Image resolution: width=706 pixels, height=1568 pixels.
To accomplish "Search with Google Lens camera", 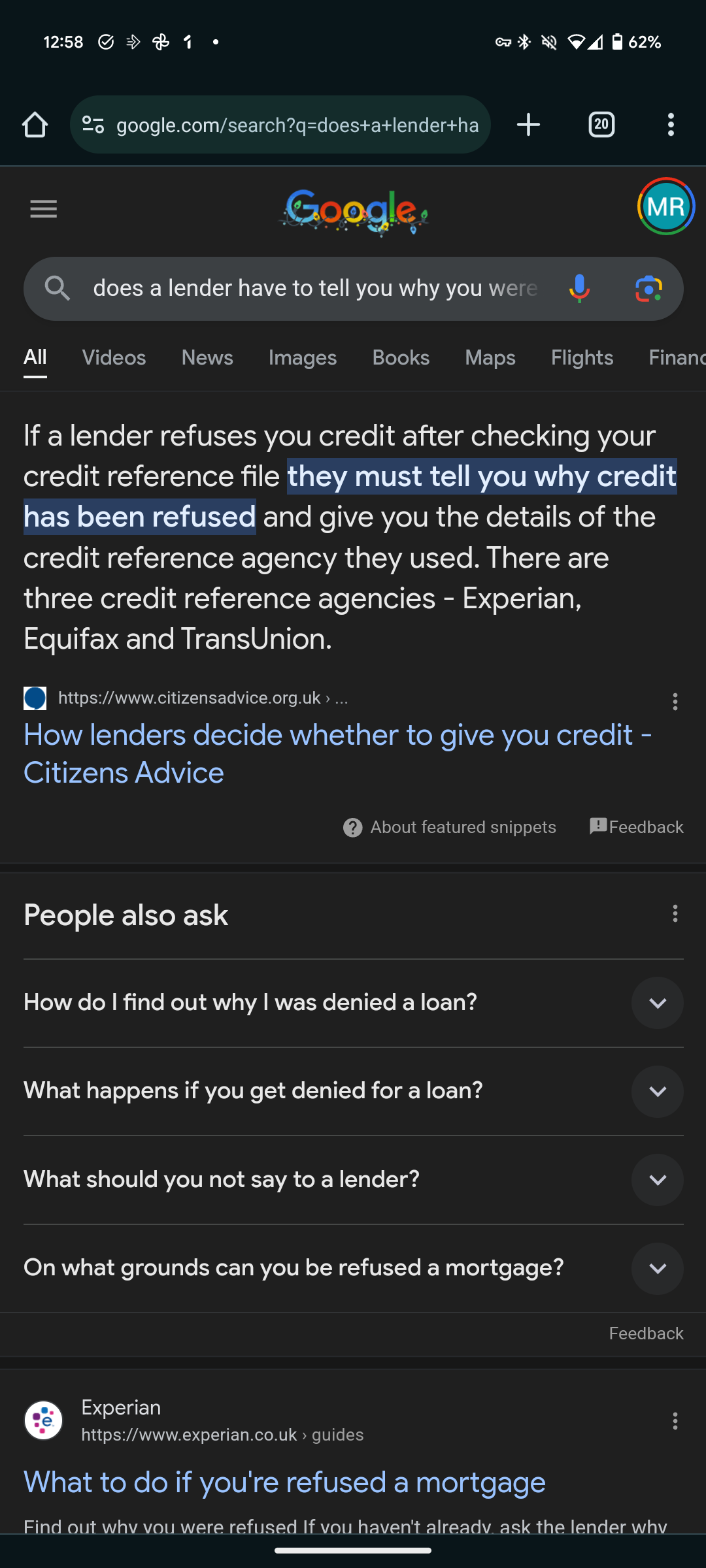I will (x=648, y=288).
